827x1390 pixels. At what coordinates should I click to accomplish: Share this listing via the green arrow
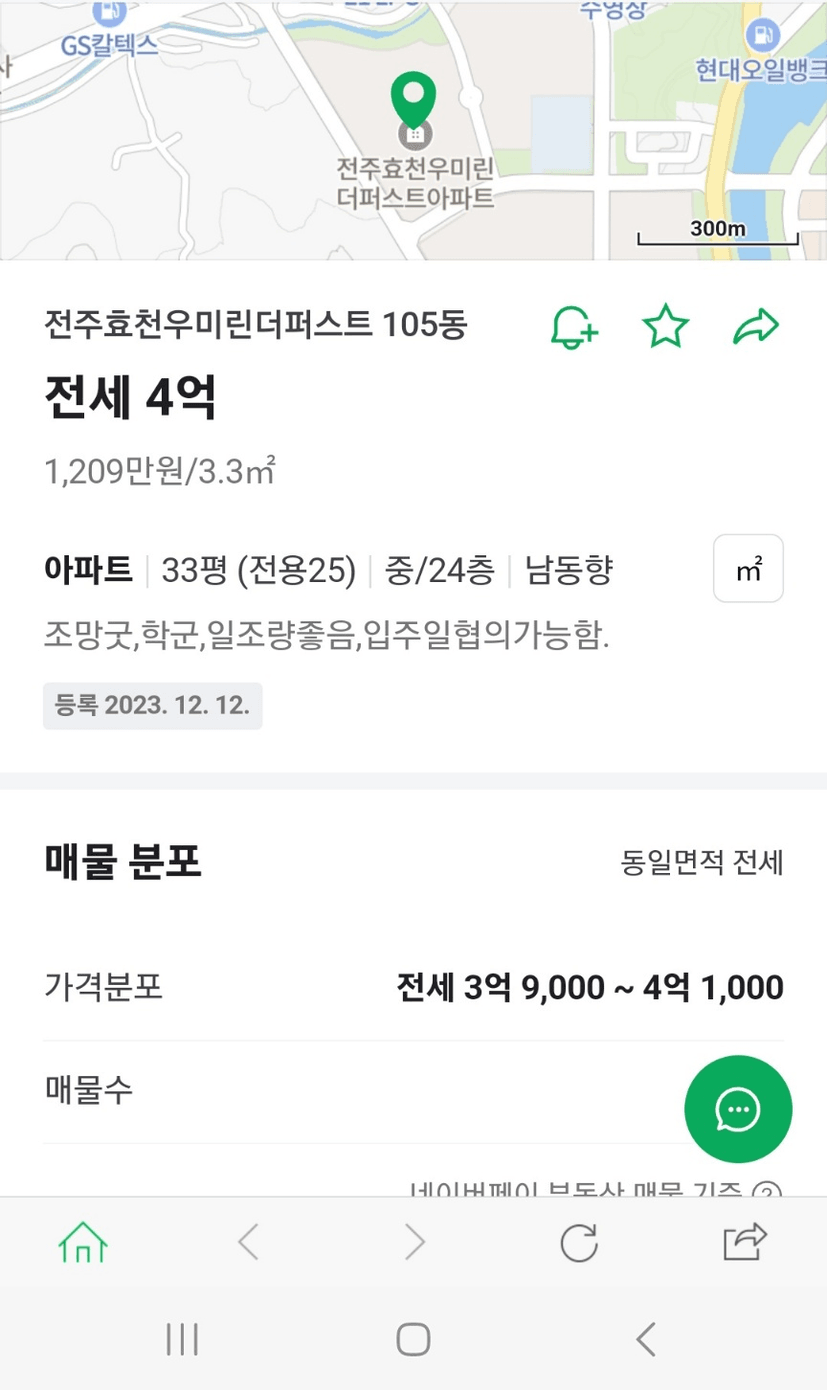[756, 326]
